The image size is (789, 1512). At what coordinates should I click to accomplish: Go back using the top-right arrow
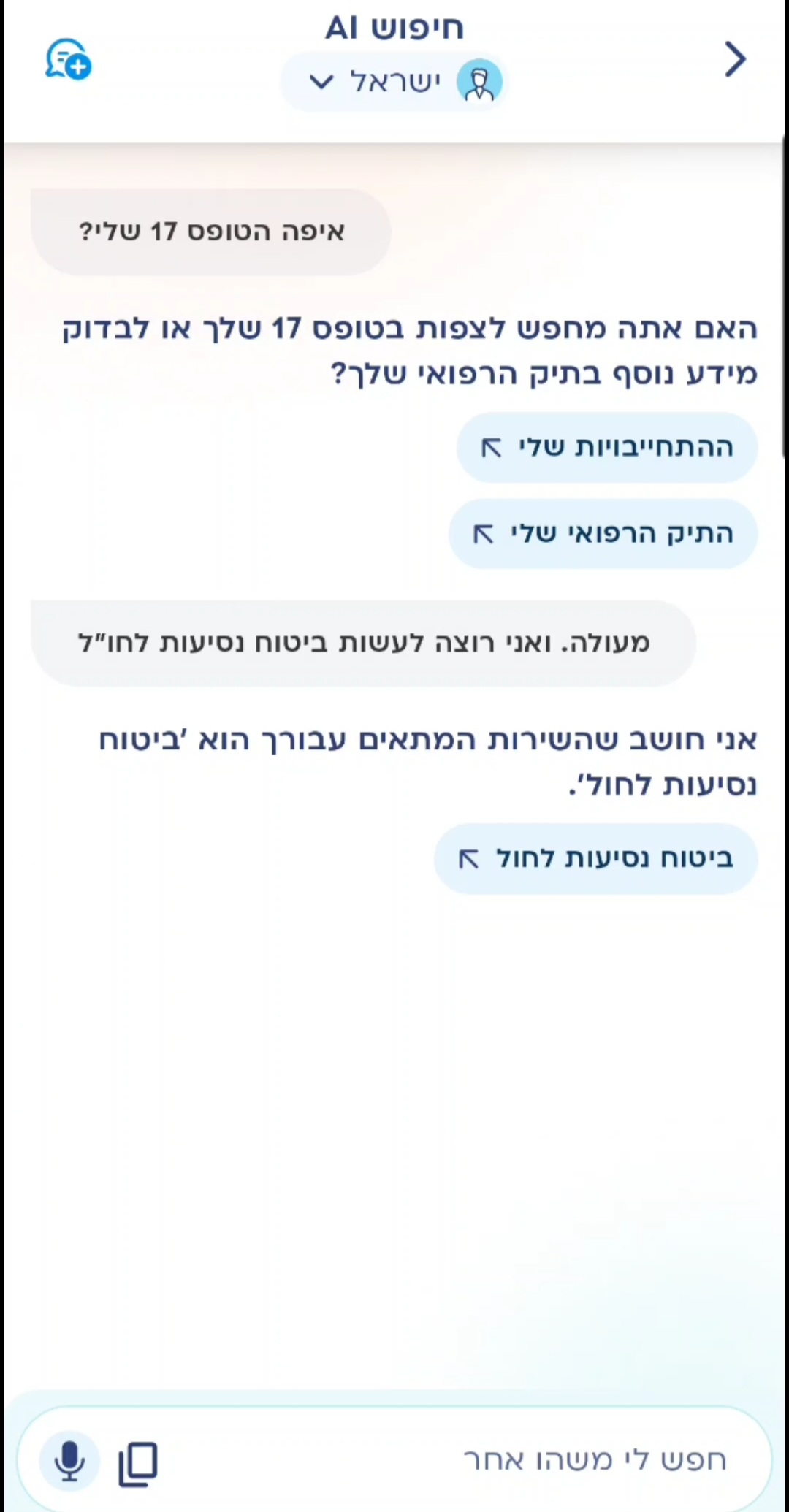(x=735, y=59)
